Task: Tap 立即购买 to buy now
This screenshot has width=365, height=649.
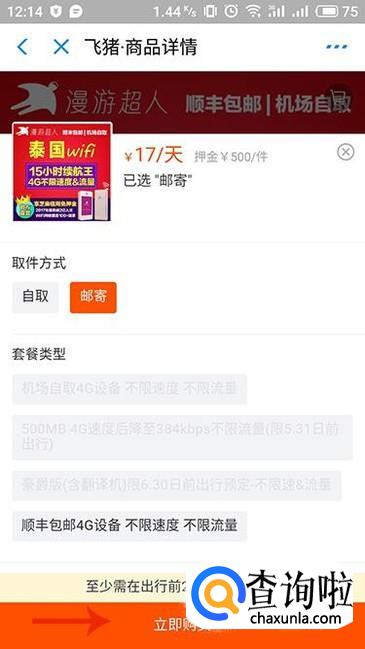Action: click(182, 625)
